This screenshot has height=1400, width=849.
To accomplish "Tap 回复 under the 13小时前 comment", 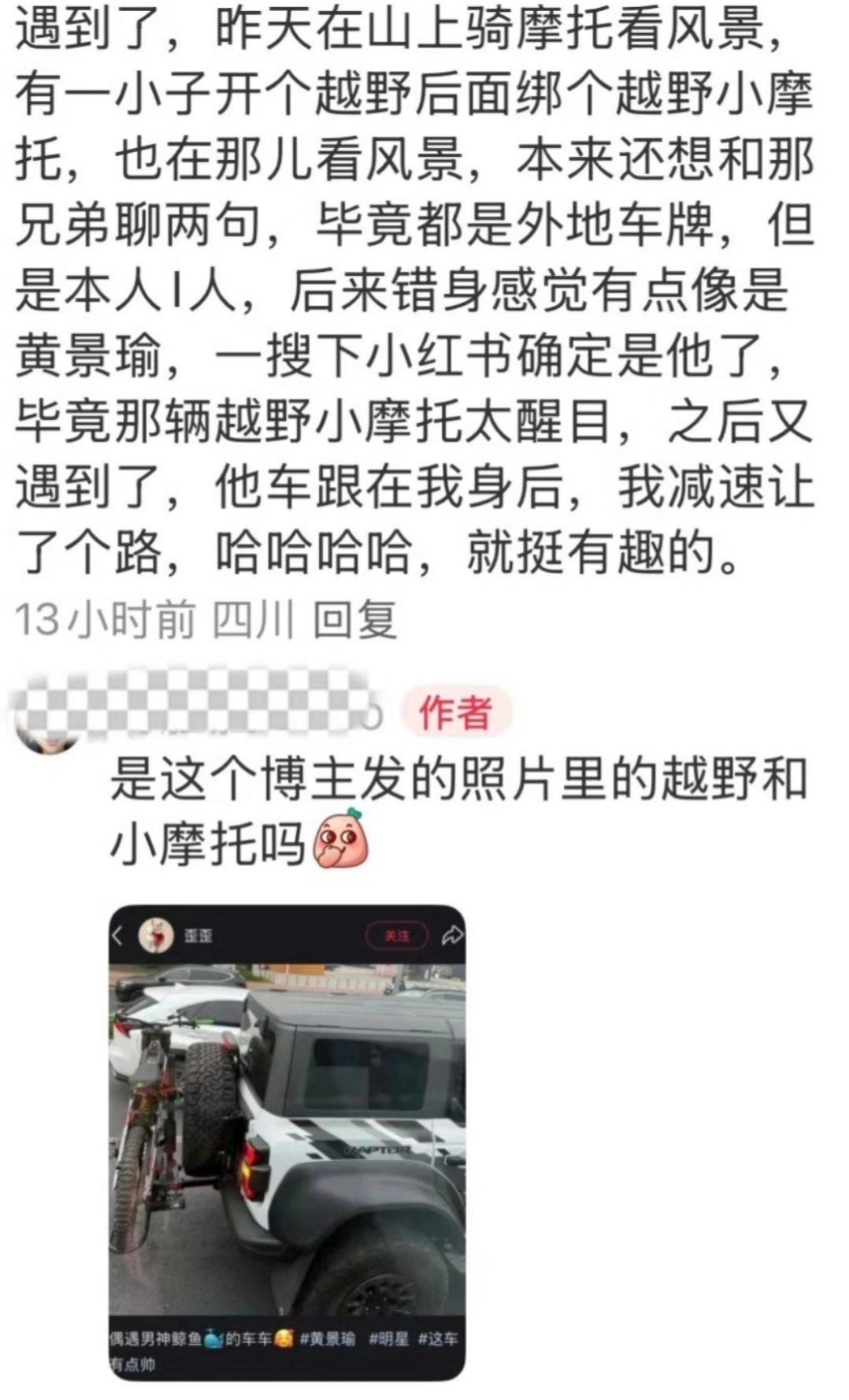I will coord(355,619).
